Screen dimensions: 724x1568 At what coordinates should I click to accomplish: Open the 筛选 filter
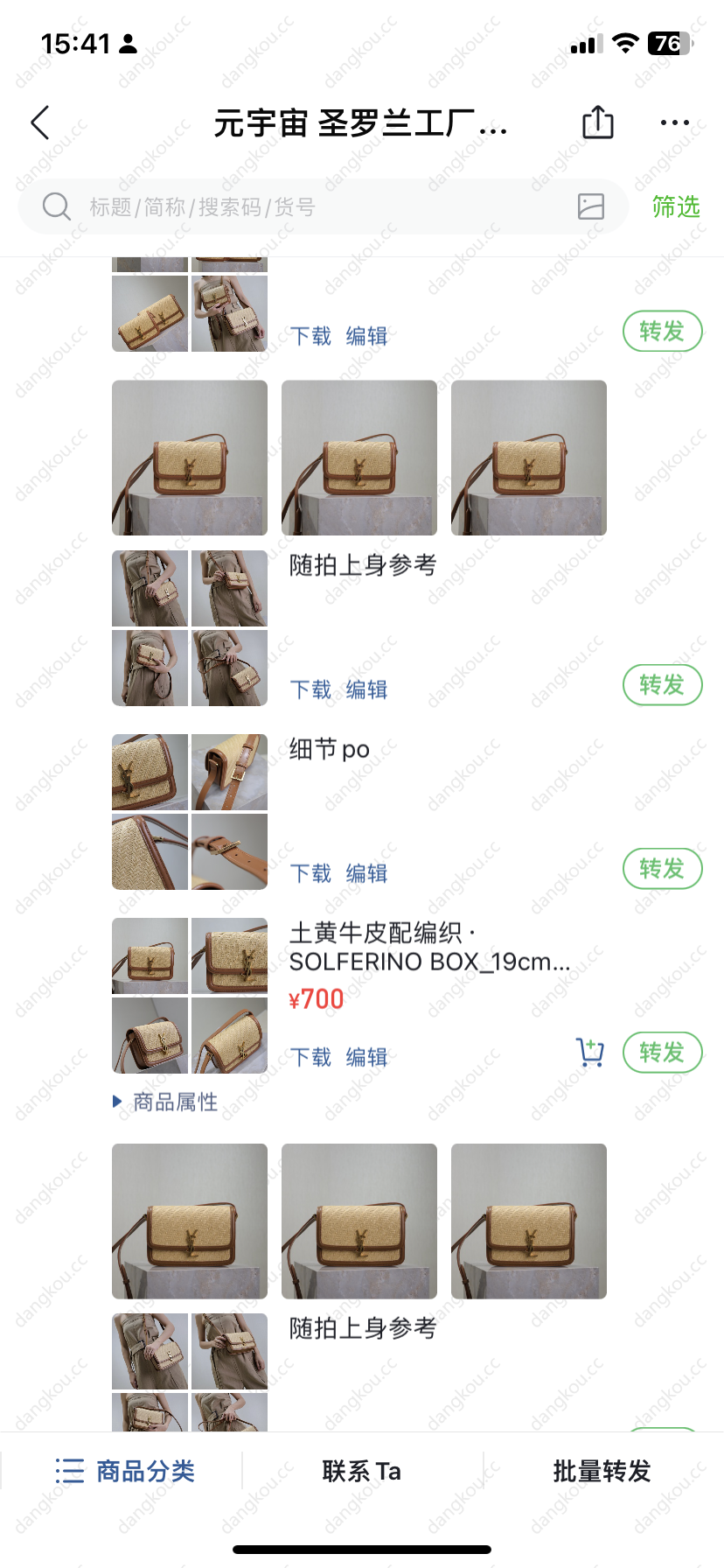(x=675, y=207)
